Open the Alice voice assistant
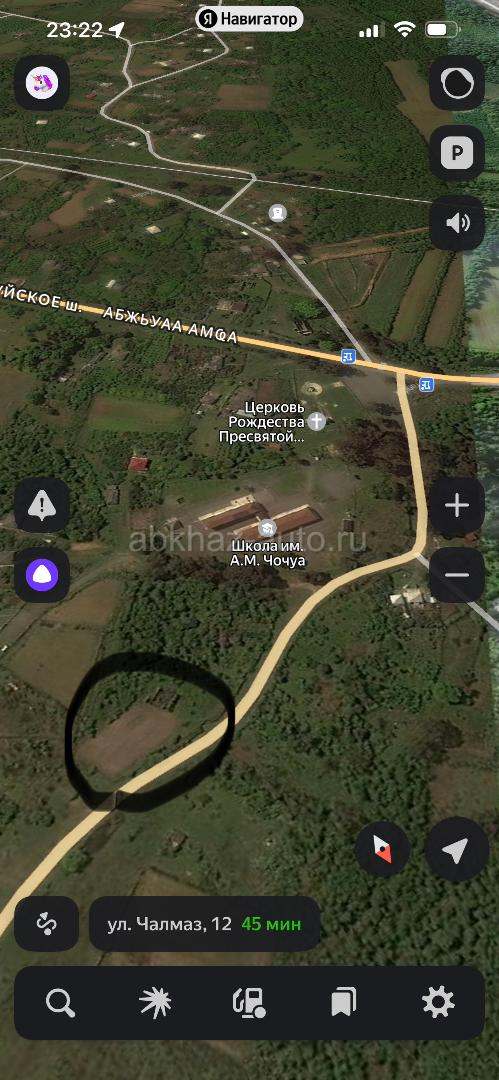The height and width of the screenshot is (1080, 499). coord(42,574)
